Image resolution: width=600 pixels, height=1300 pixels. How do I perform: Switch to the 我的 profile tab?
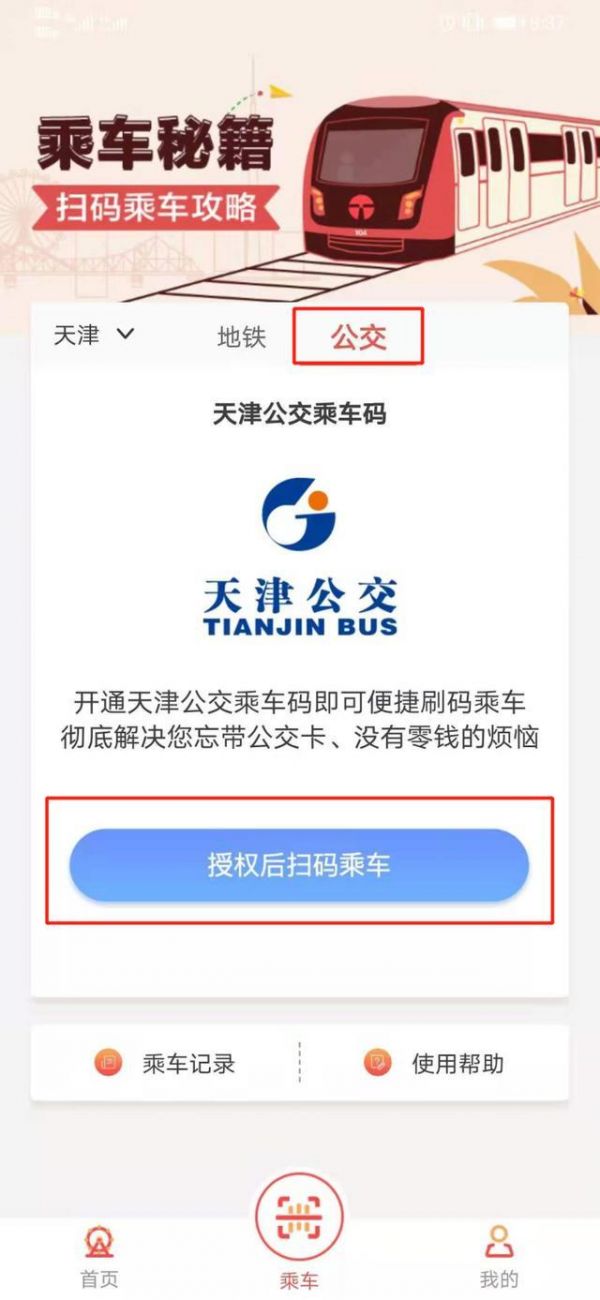(499, 1256)
